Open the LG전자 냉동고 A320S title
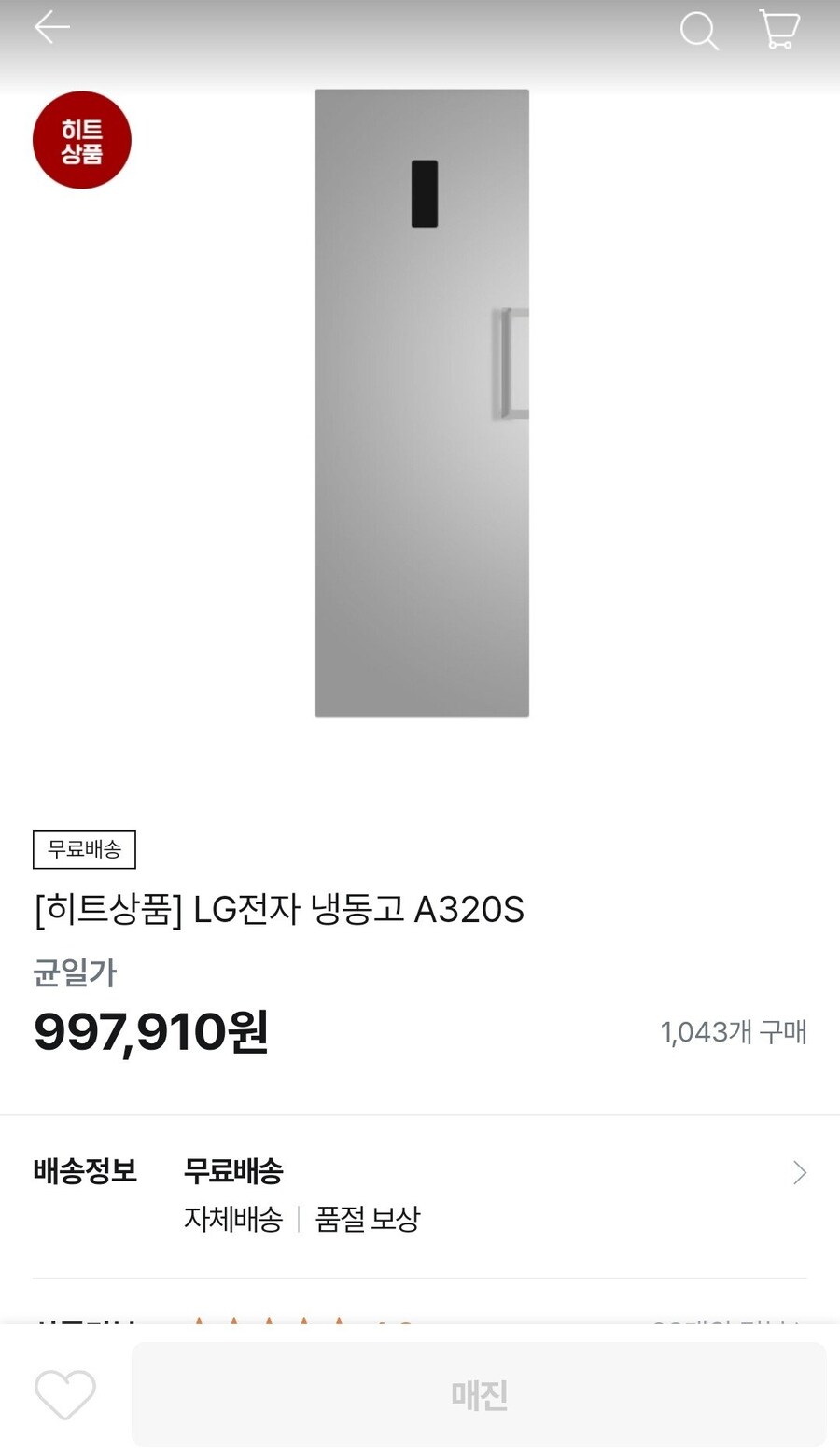Viewport: 840px width, 1454px height. pos(278,910)
